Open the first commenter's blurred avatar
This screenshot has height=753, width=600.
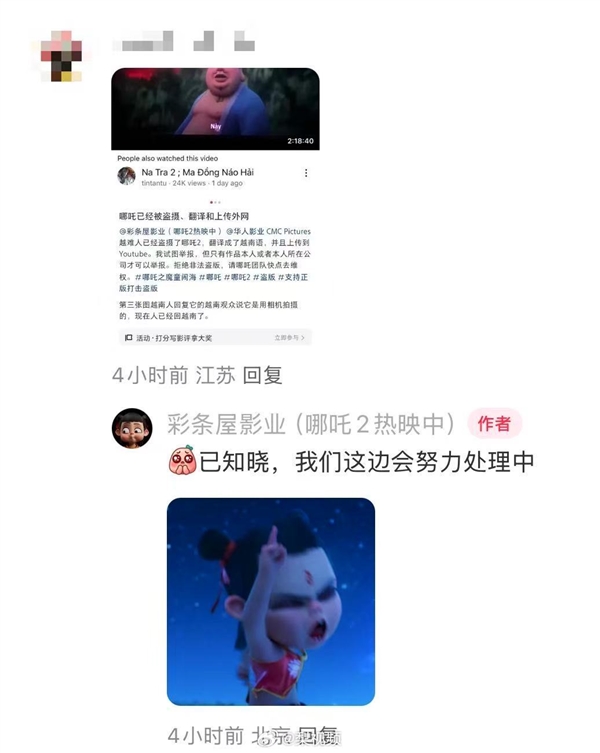click(60, 55)
